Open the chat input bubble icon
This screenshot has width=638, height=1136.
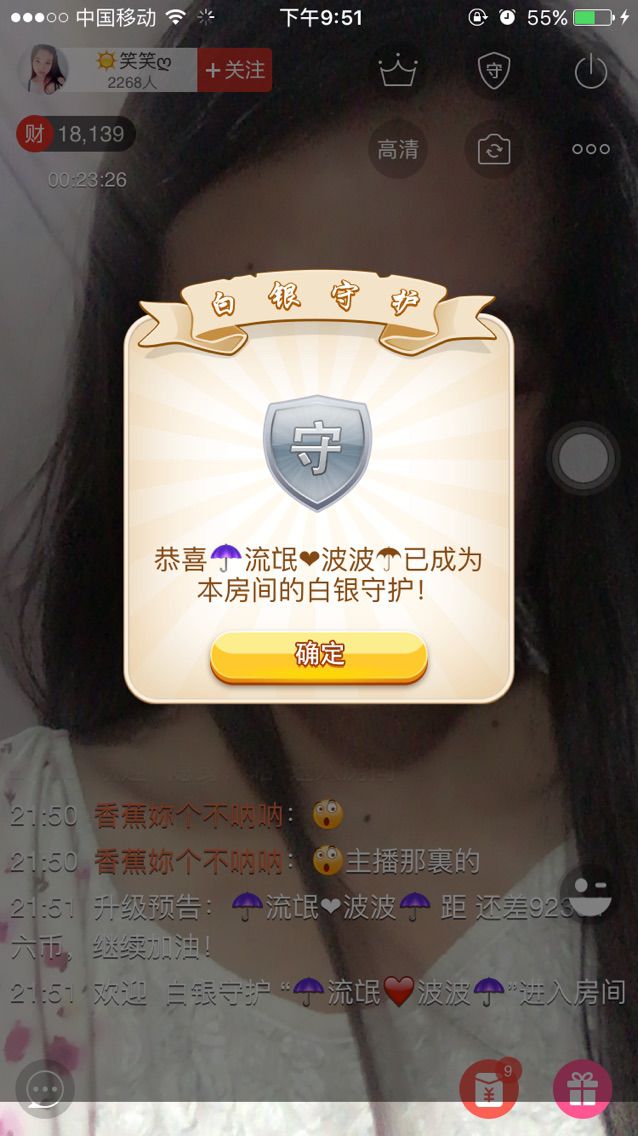click(x=45, y=1088)
